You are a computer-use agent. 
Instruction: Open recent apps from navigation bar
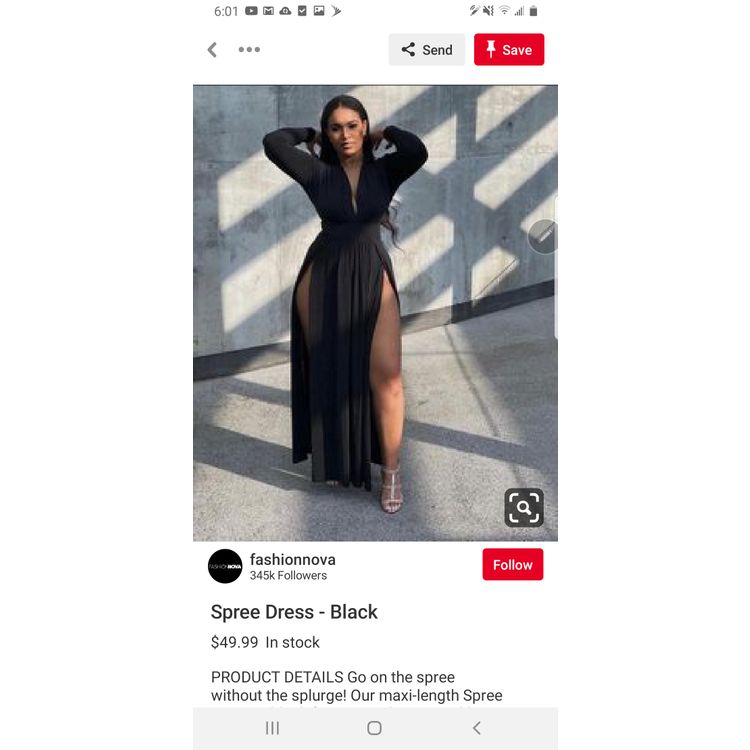coord(272,728)
